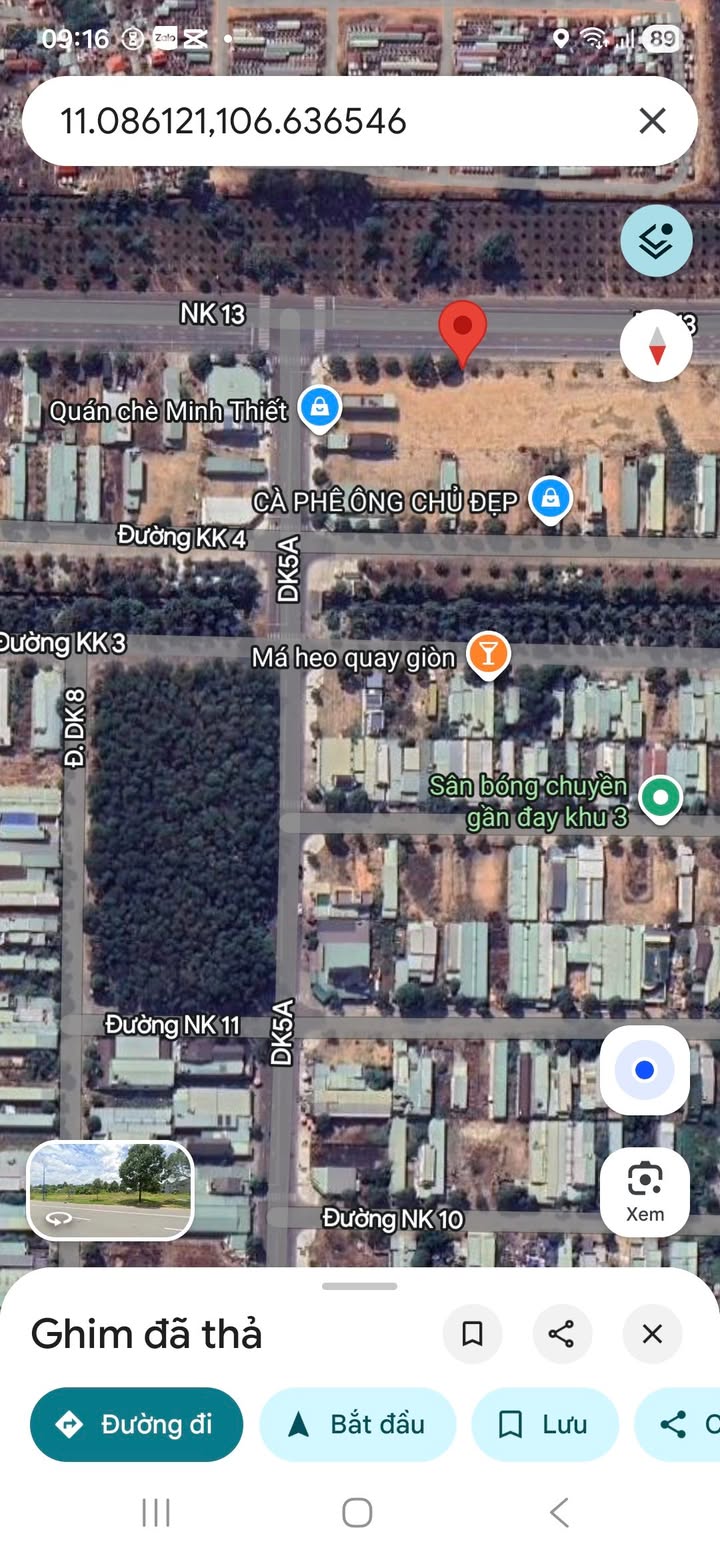Clear the coordinates in the search box
Viewport: 720px width, 1560px height.
click(x=652, y=121)
